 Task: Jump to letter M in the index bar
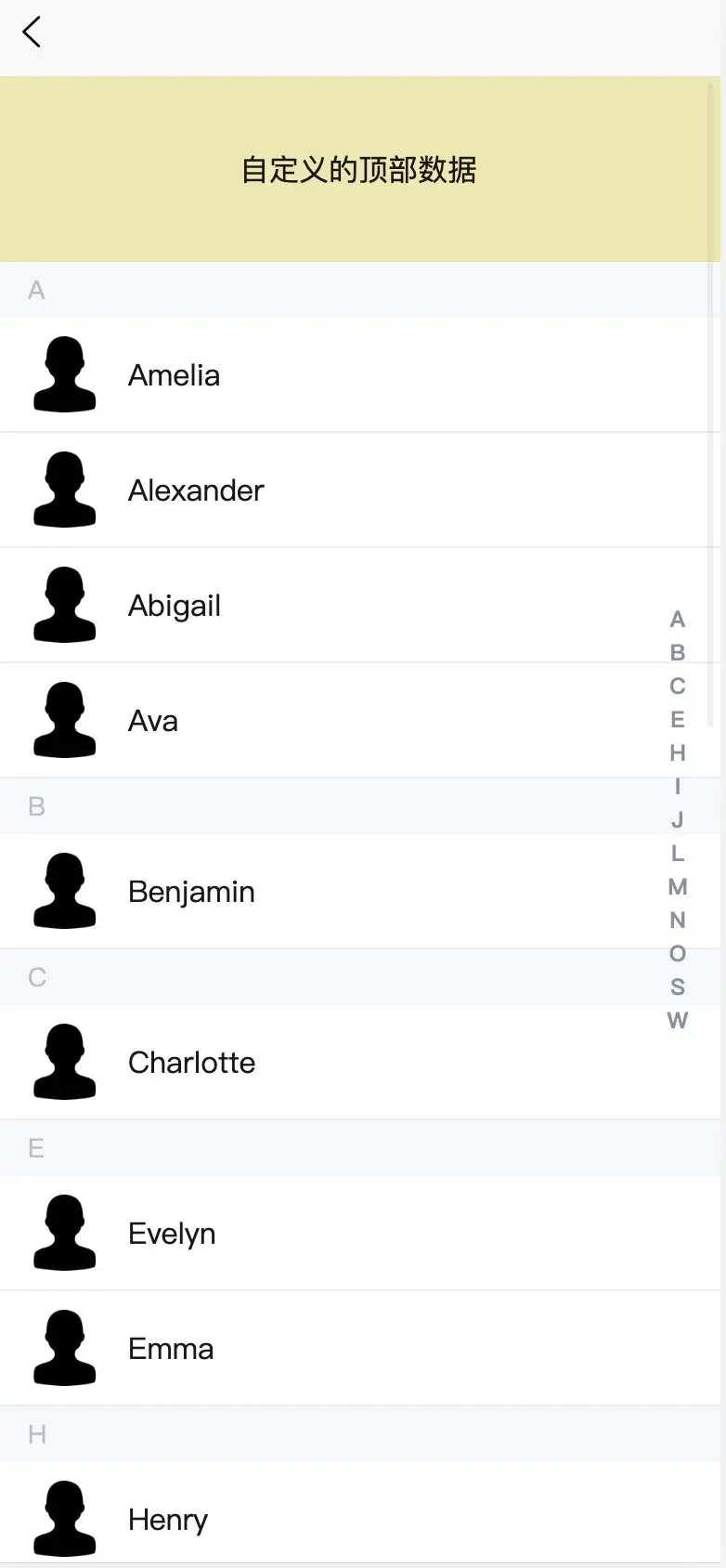pos(678,887)
